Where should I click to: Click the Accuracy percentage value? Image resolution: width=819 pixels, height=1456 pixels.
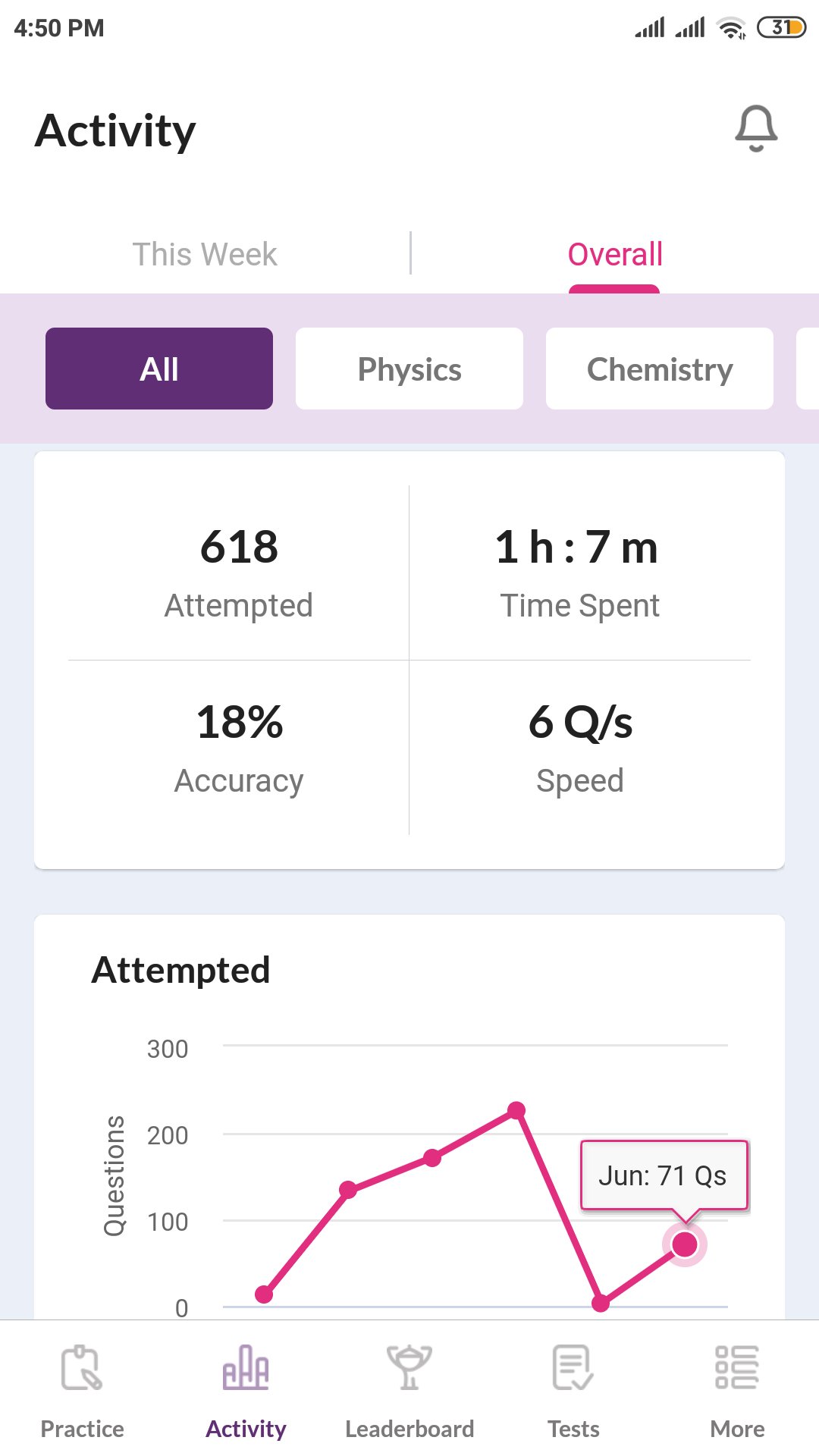(x=239, y=724)
